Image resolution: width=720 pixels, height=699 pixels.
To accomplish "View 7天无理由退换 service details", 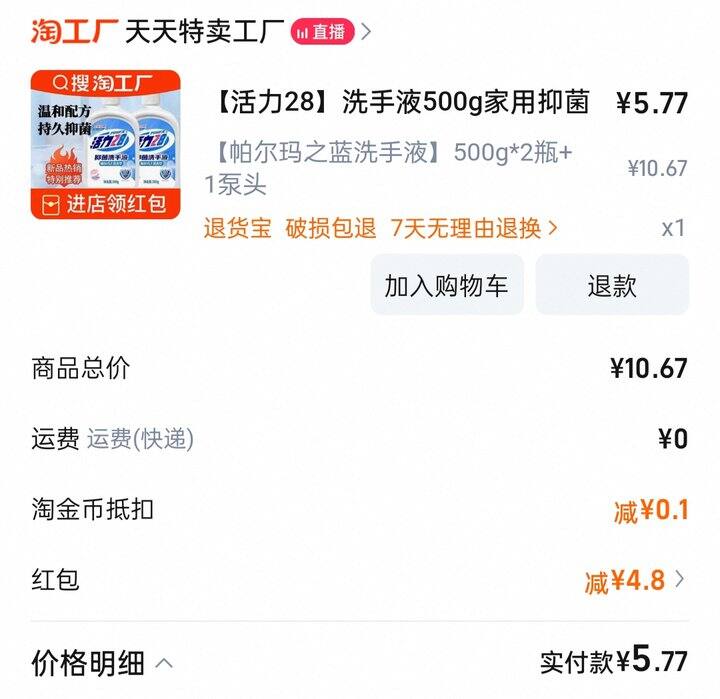I will coord(474,228).
